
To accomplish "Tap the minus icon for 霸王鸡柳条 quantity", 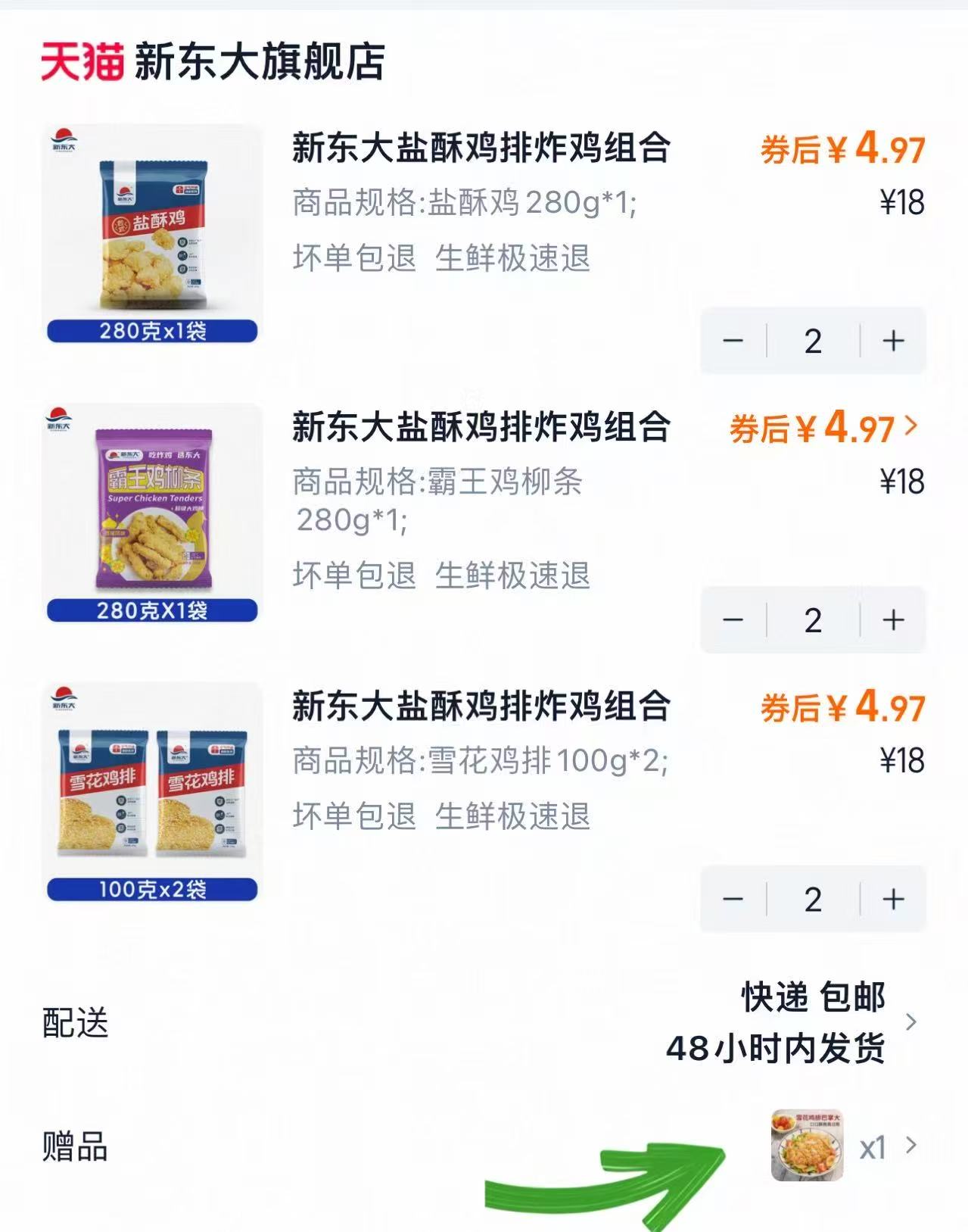I will (x=731, y=619).
